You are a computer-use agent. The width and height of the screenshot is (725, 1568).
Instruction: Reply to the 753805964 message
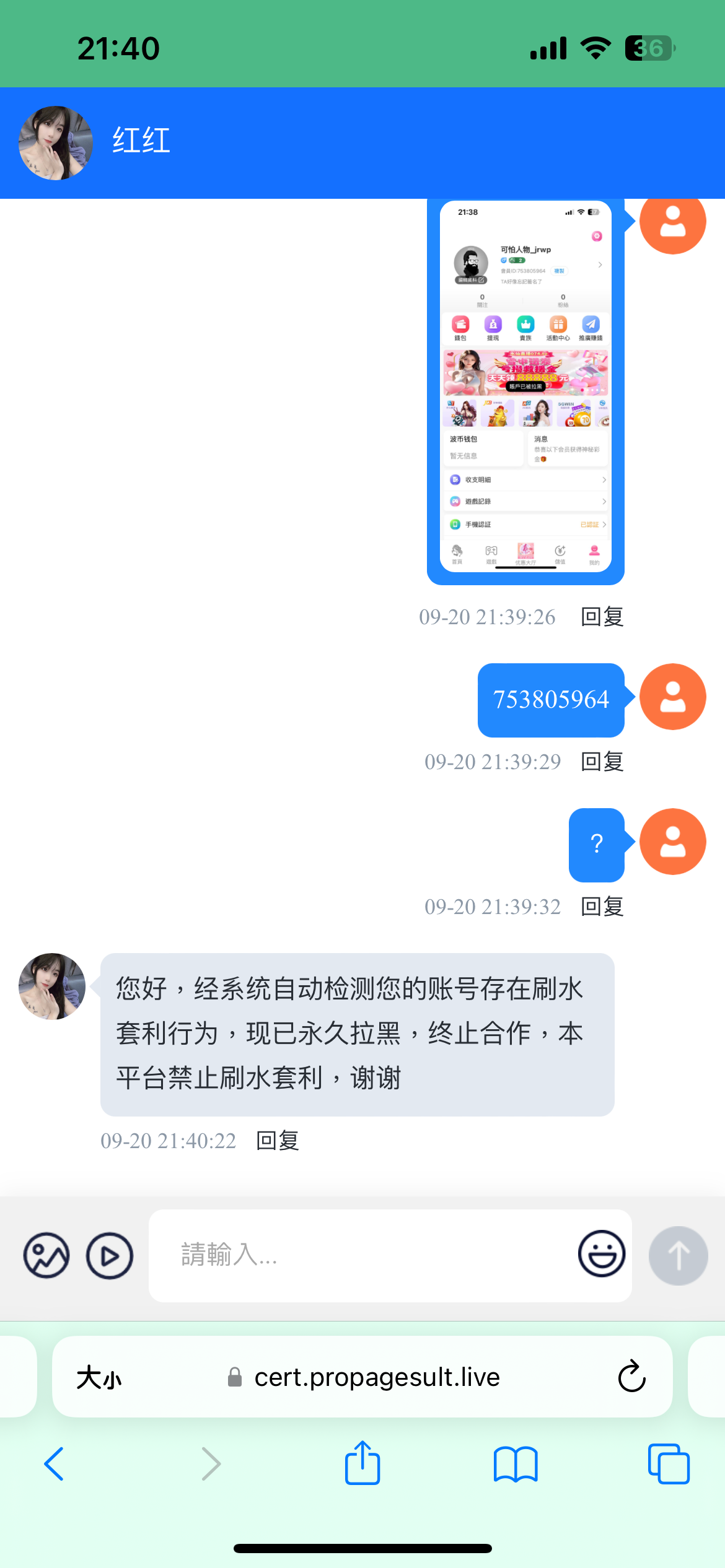pyautogui.click(x=602, y=762)
